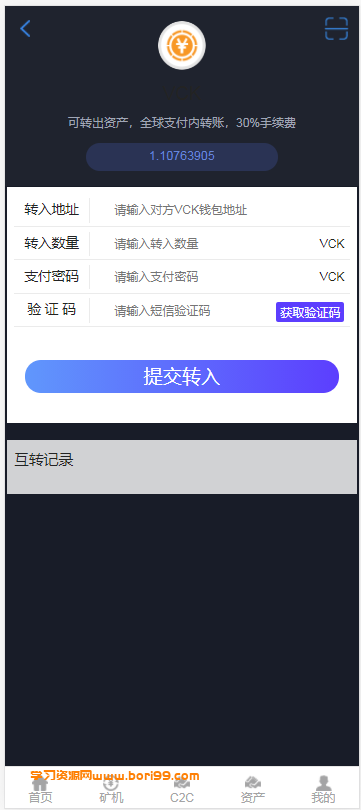Switch to the 资产 tab
Viewport: 361px width, 810px height.
point(253,789)
